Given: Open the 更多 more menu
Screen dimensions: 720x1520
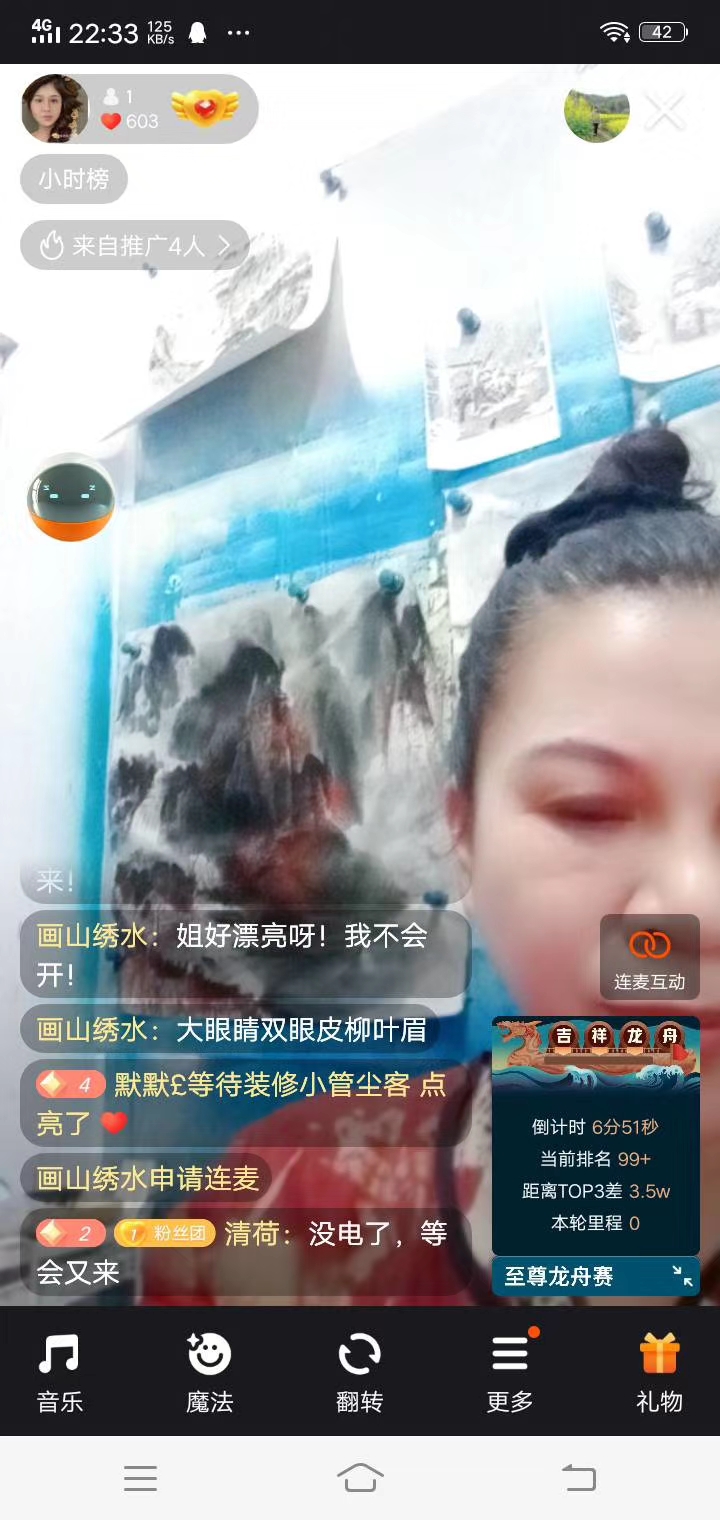Looking at the screenshot, I should [x=510, y=1372].
